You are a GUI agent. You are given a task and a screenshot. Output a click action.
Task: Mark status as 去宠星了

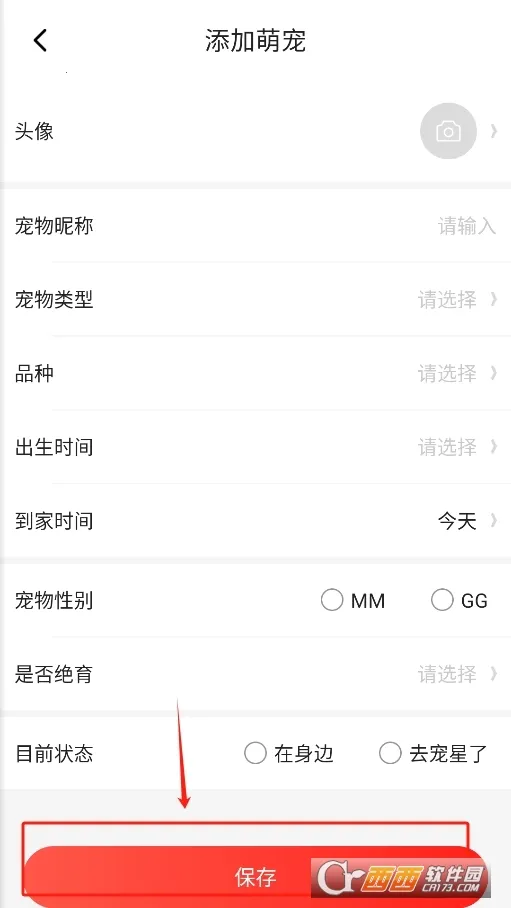coord(433,753)
